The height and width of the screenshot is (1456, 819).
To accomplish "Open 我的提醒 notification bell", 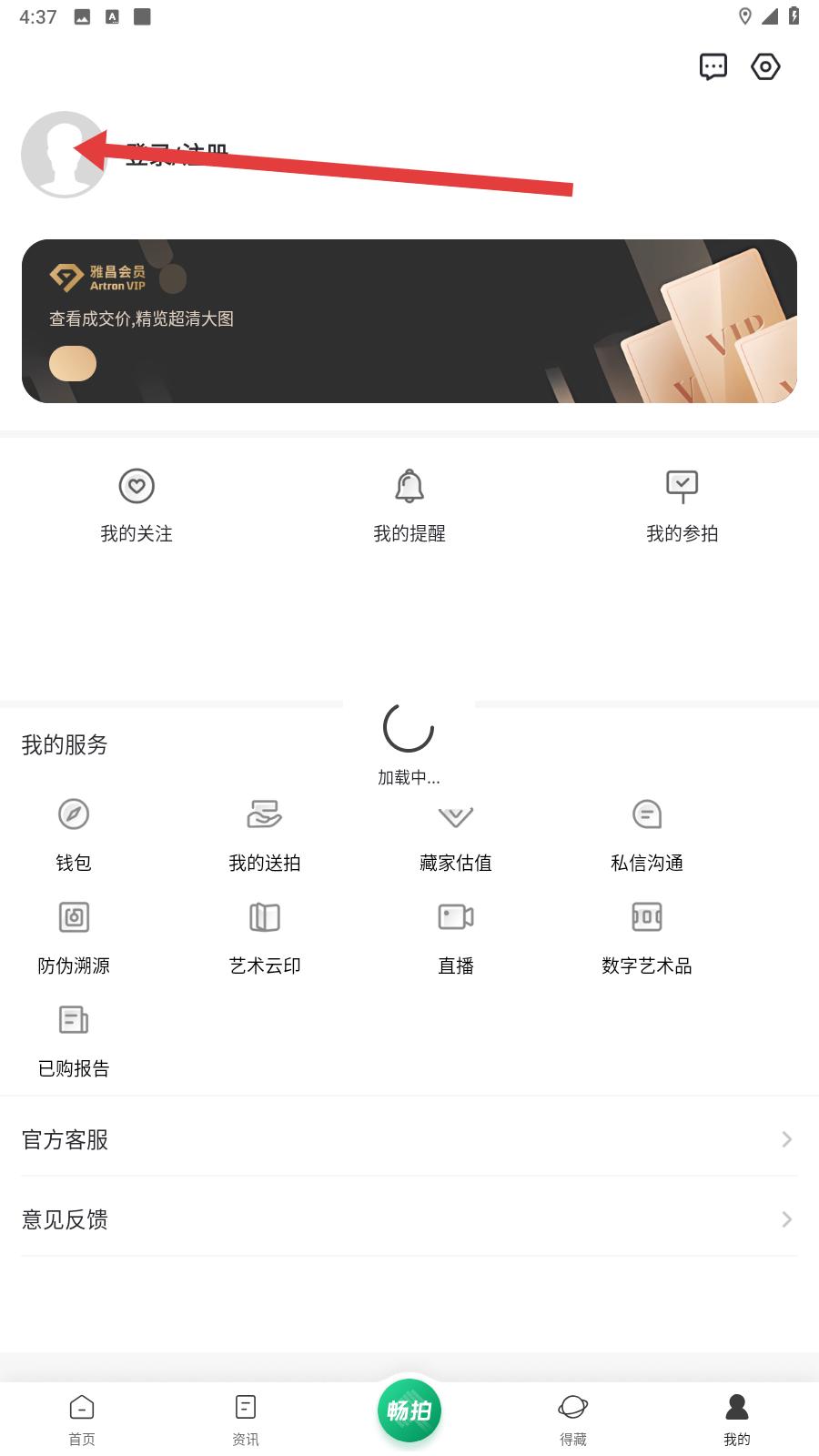I will coord(409,503).
